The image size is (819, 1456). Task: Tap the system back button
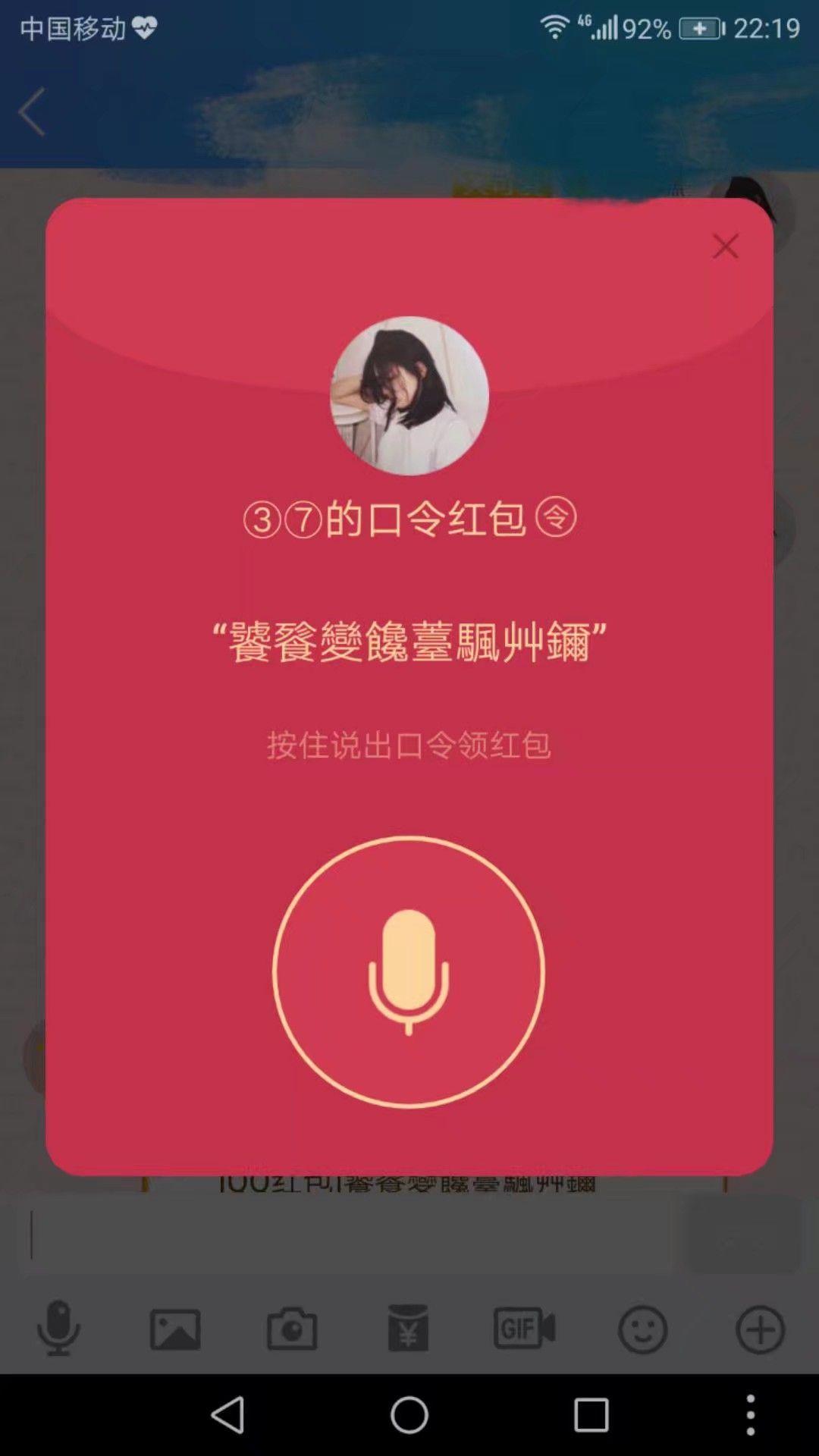tap(228, 1414)
